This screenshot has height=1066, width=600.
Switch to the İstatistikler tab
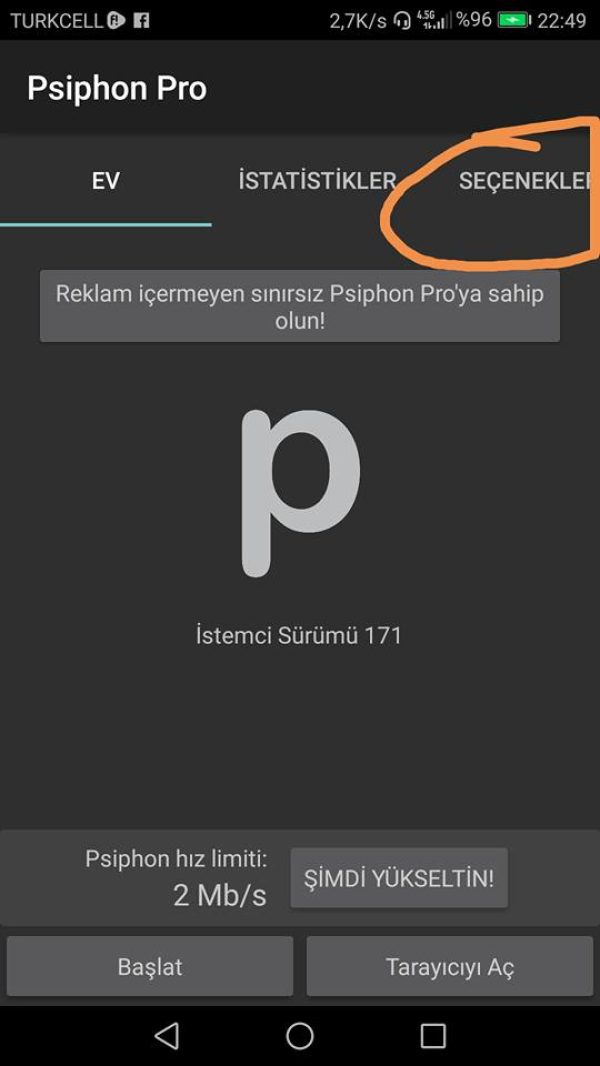317,181
